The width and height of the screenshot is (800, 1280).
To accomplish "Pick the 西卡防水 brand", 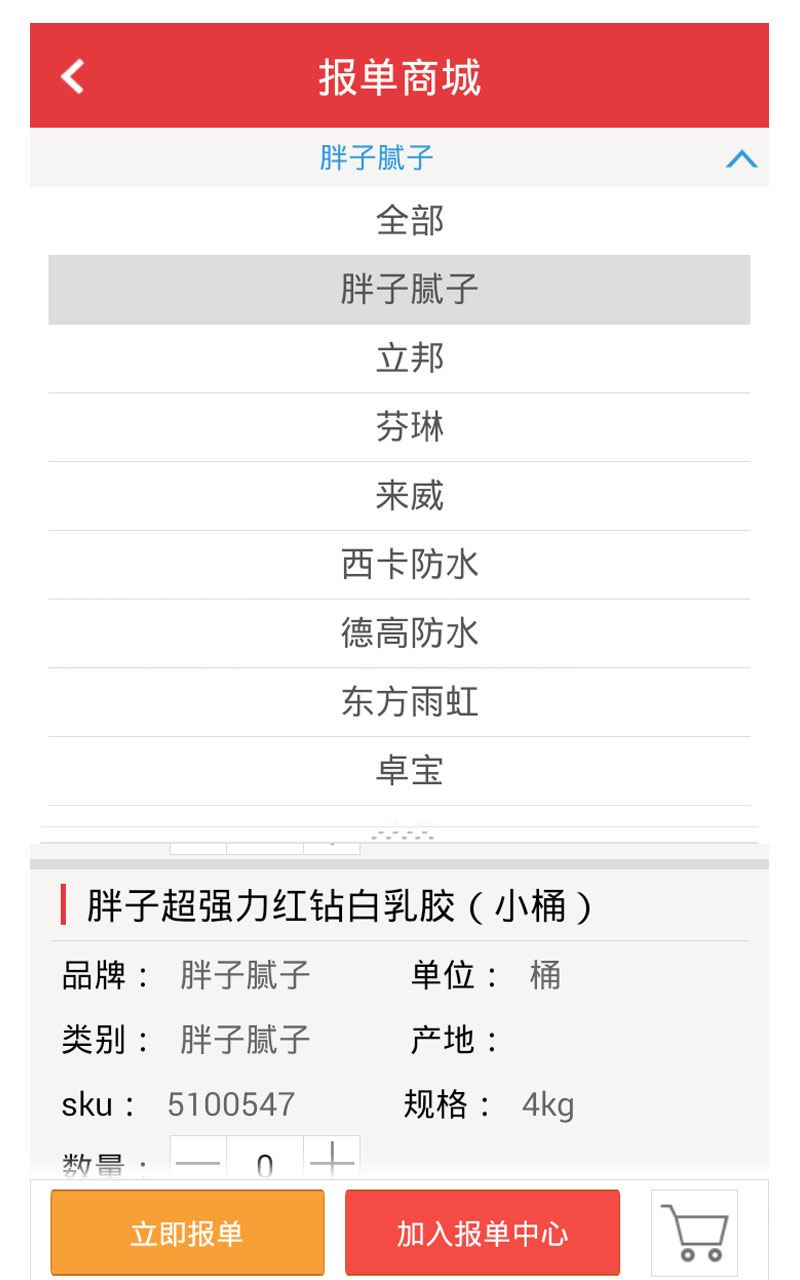I will (411, 565).
